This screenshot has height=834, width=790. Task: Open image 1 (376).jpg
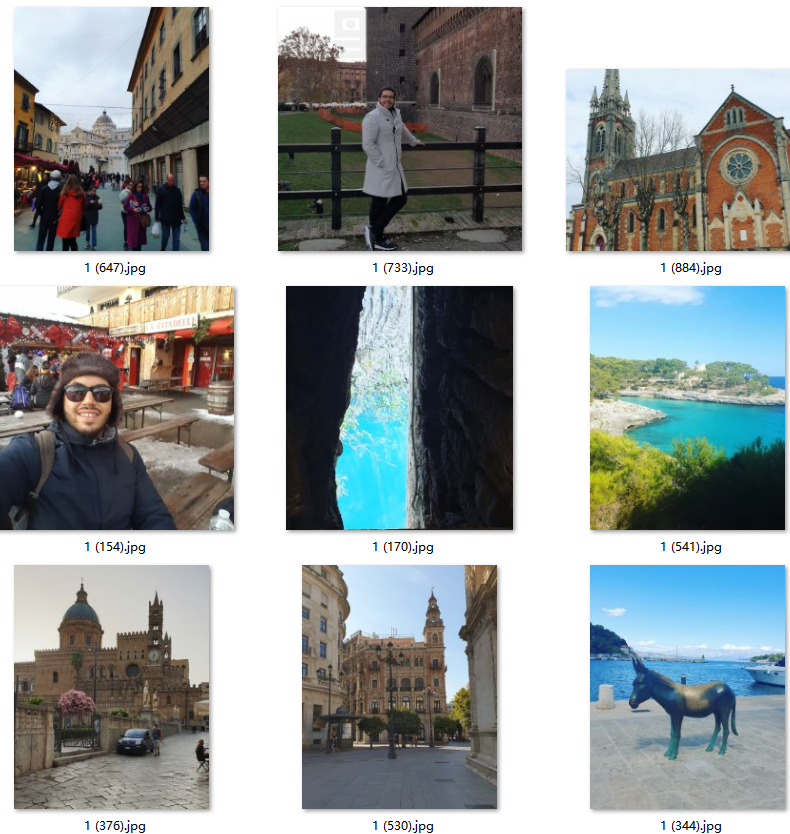(111, 687)
